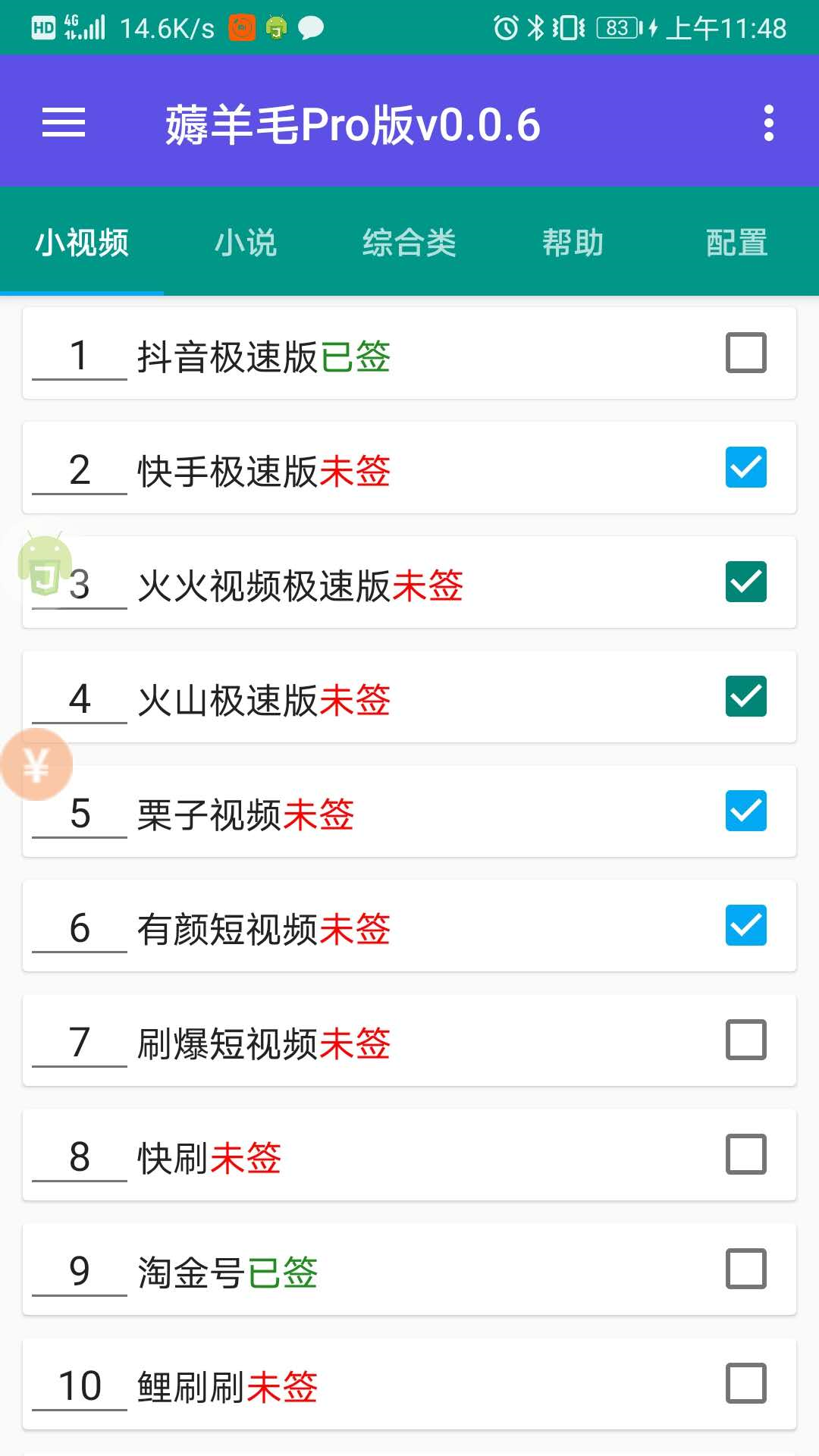Screen dimensions: 819x1456
Task: Check the 鲤刷刷 checkbox
Action: (x=746, y=1383)
